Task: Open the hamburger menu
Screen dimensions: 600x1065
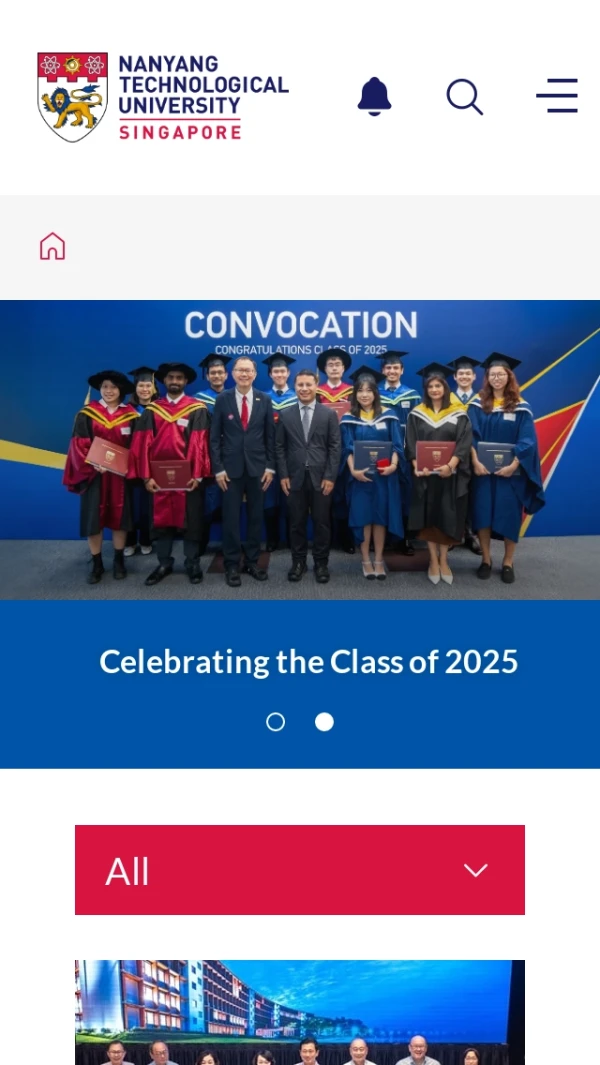Action: [556, 97]
